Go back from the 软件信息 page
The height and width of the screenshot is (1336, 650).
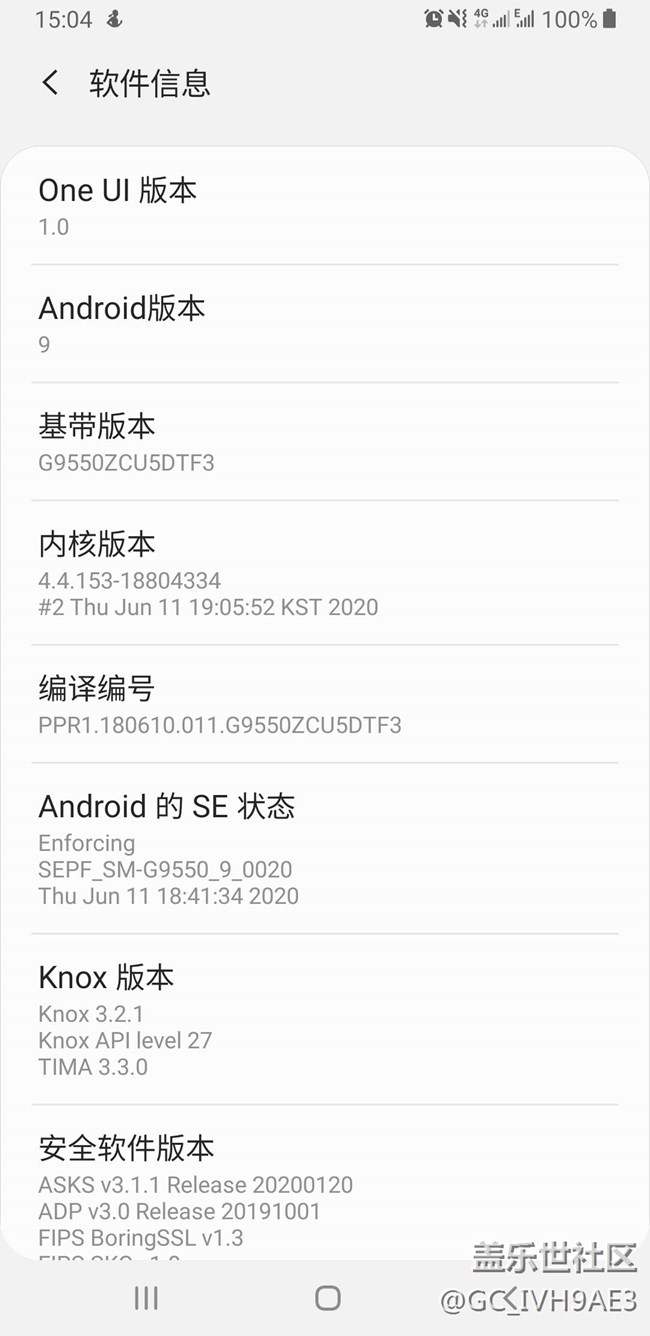pyautogui.click(x=50, y=83)
